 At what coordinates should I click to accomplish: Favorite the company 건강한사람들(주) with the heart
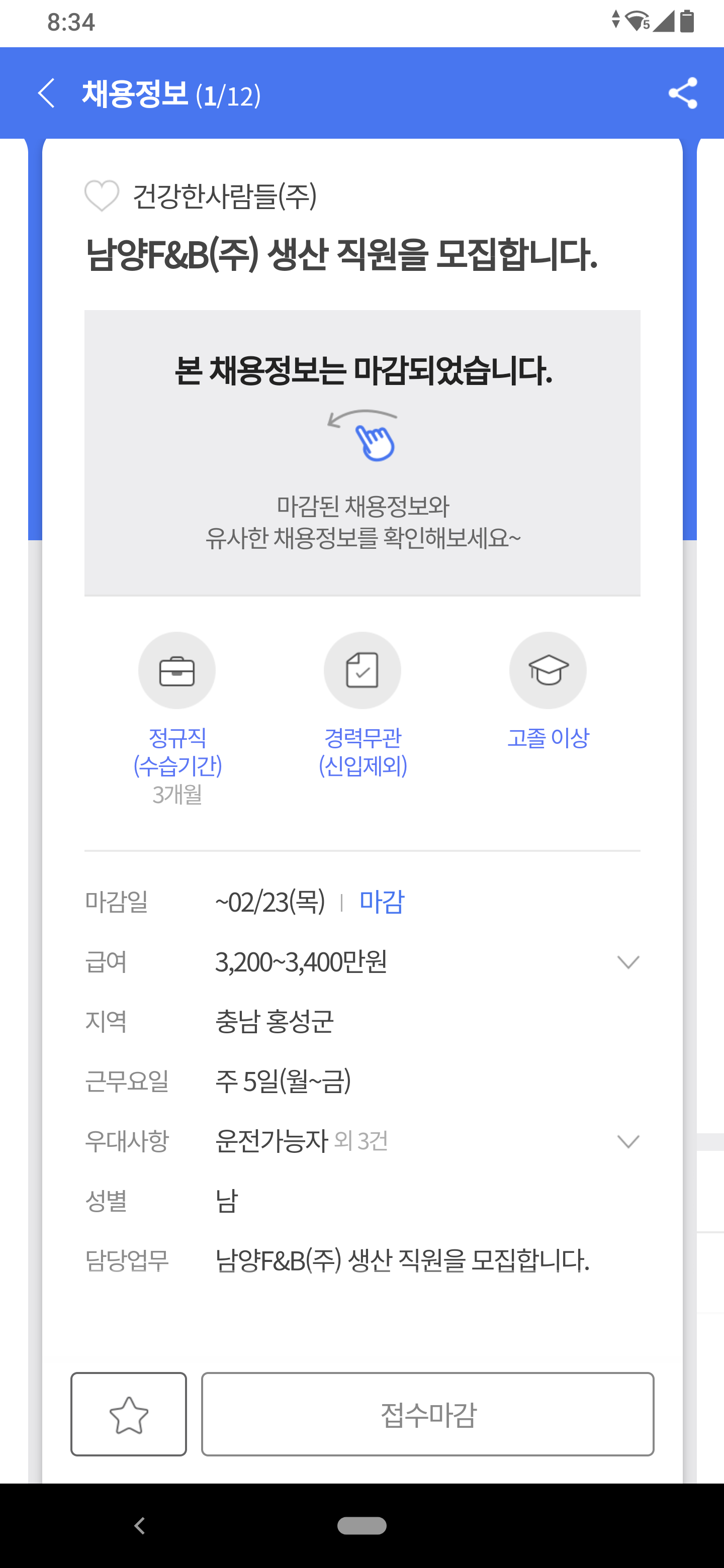(x=101, y=196)
